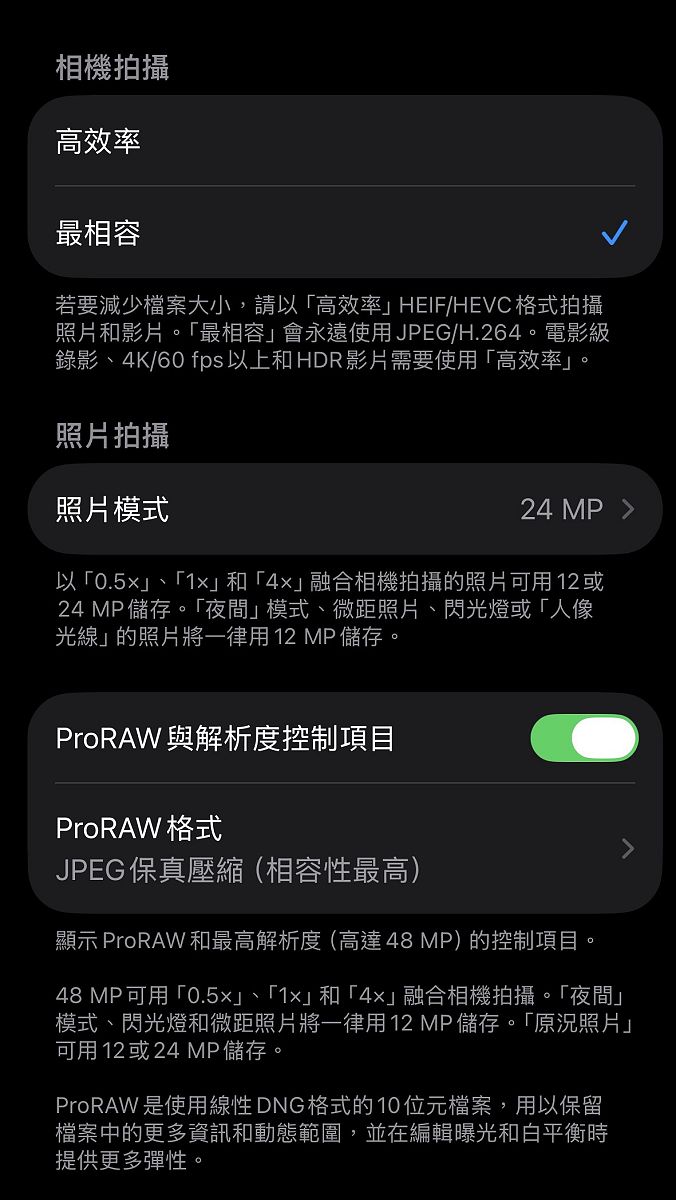Image resolution: width=676 pixels, height=1200 pixels.
Task: Turn off ProRAW與解析度控制項目 switch
Action: (x=584, y=739)
